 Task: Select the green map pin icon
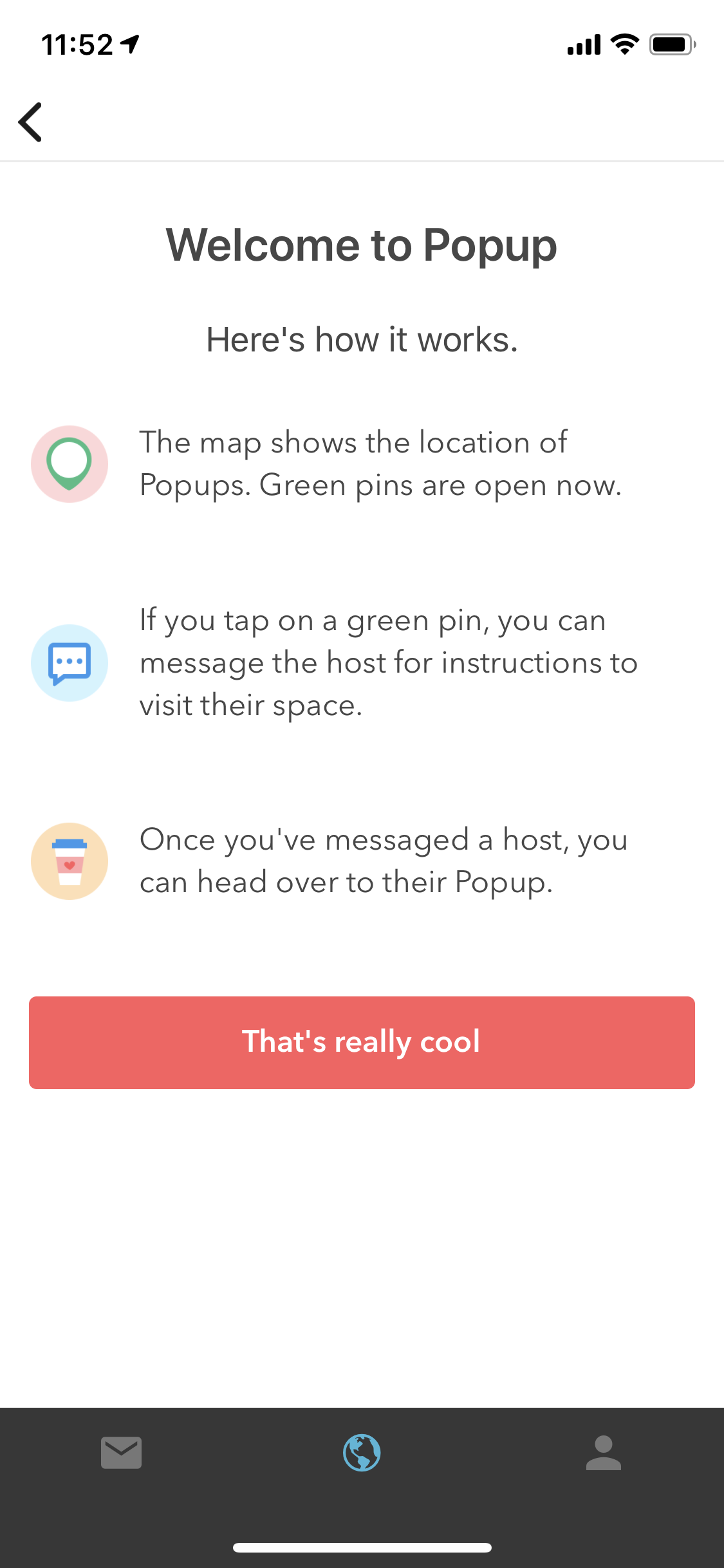click(69, 463)
